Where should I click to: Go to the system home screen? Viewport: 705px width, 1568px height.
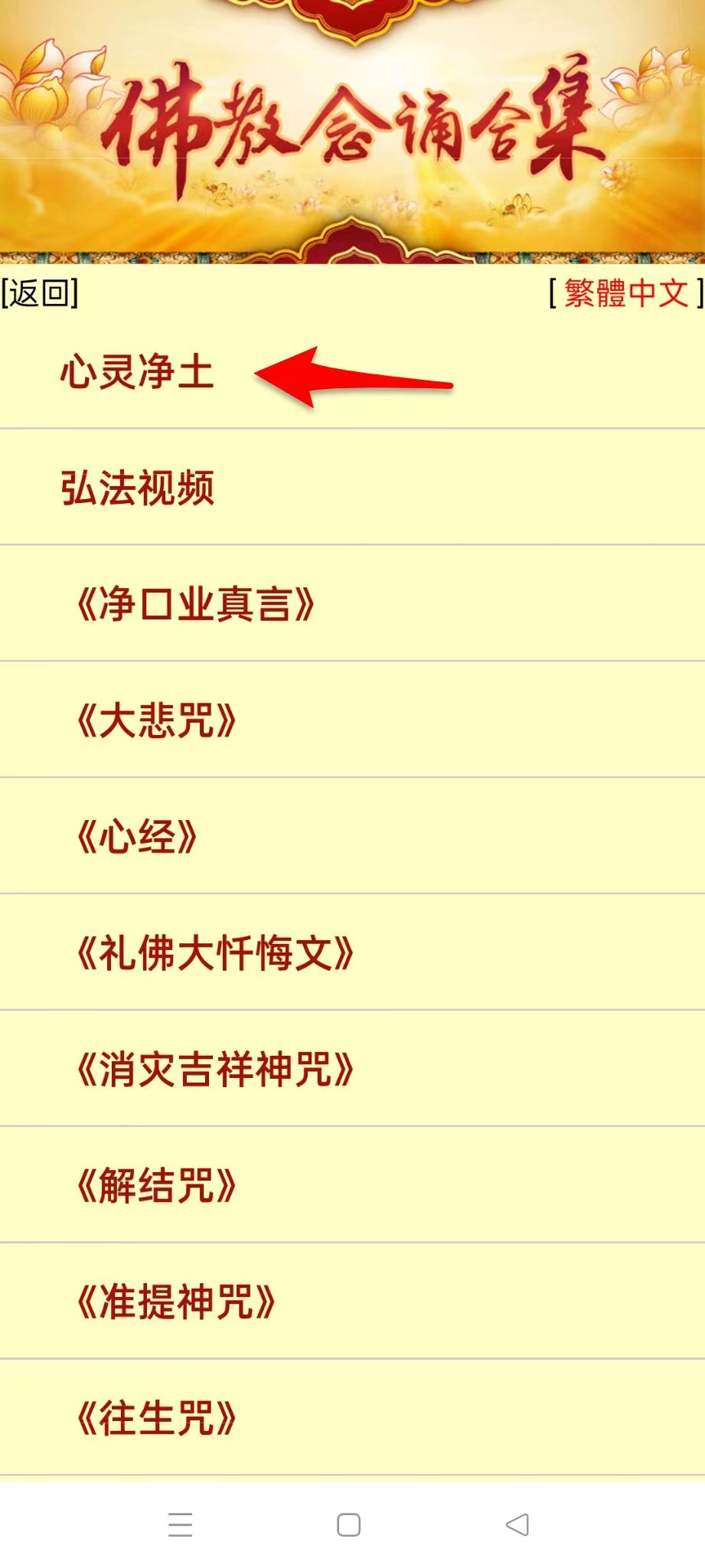[x=348, y=1524]
